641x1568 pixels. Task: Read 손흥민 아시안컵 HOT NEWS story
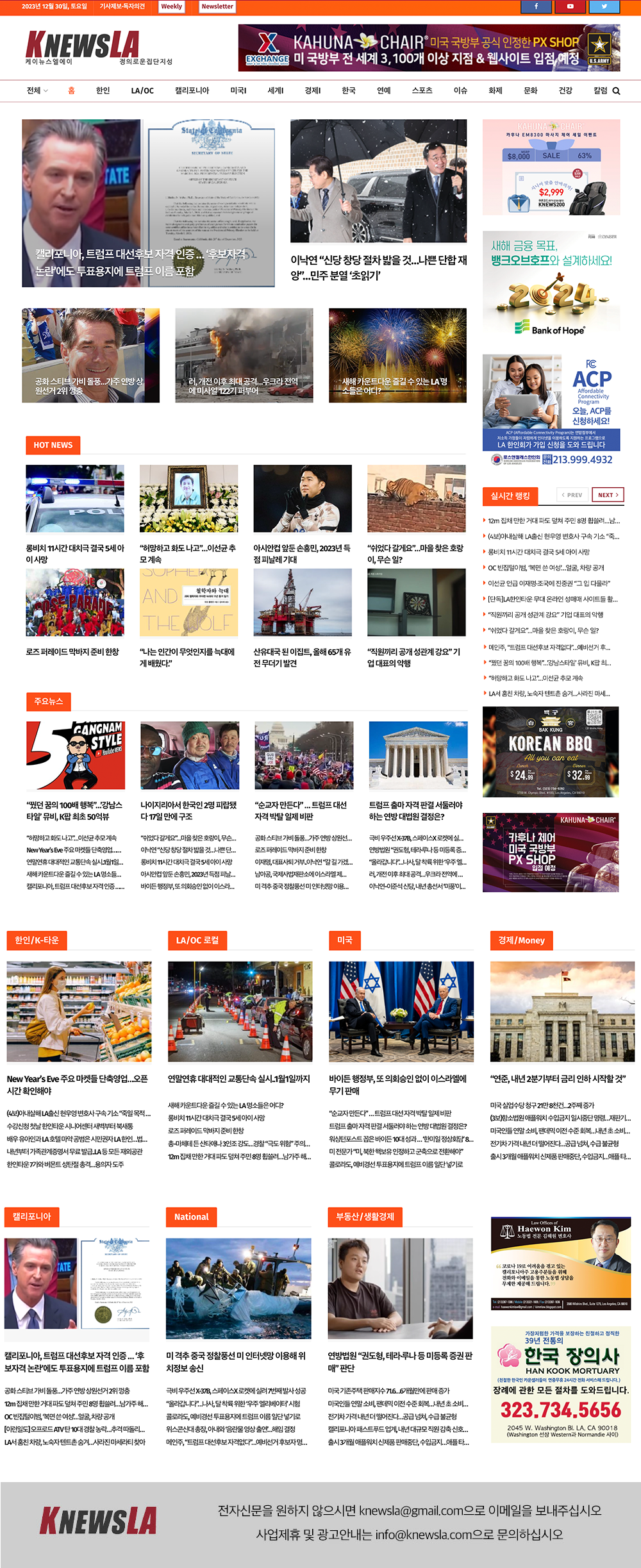[302, 553]
